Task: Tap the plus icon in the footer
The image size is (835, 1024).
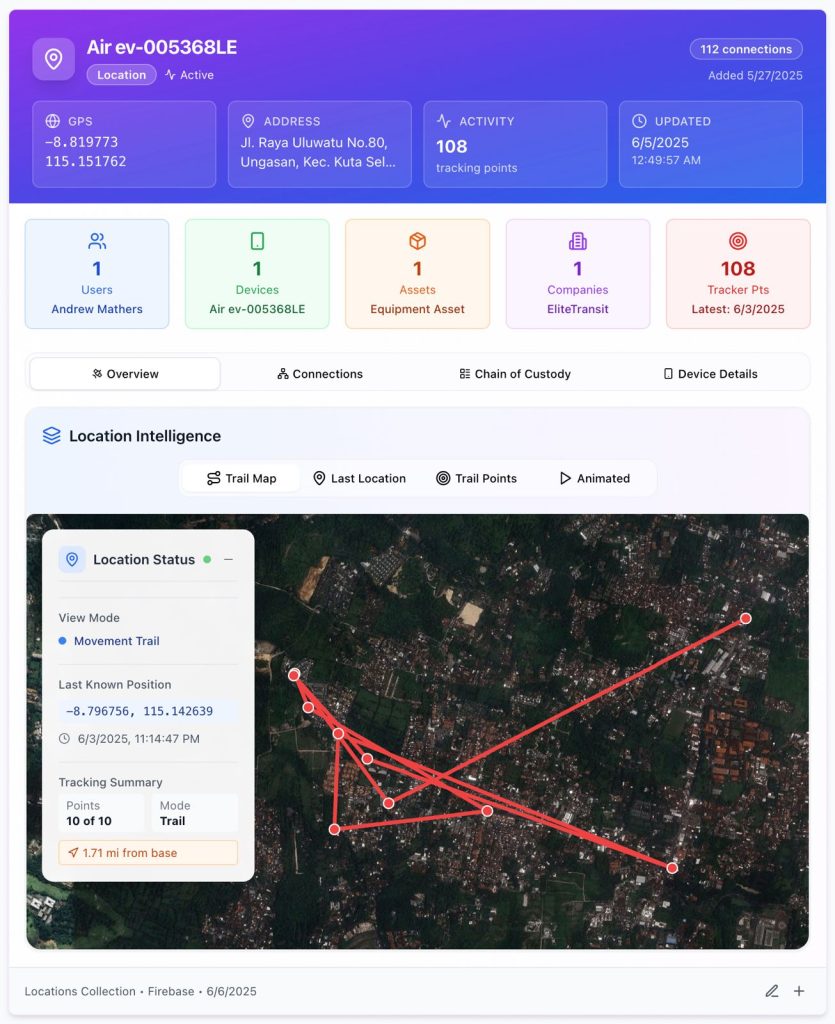Action: [x=799, y=991]
